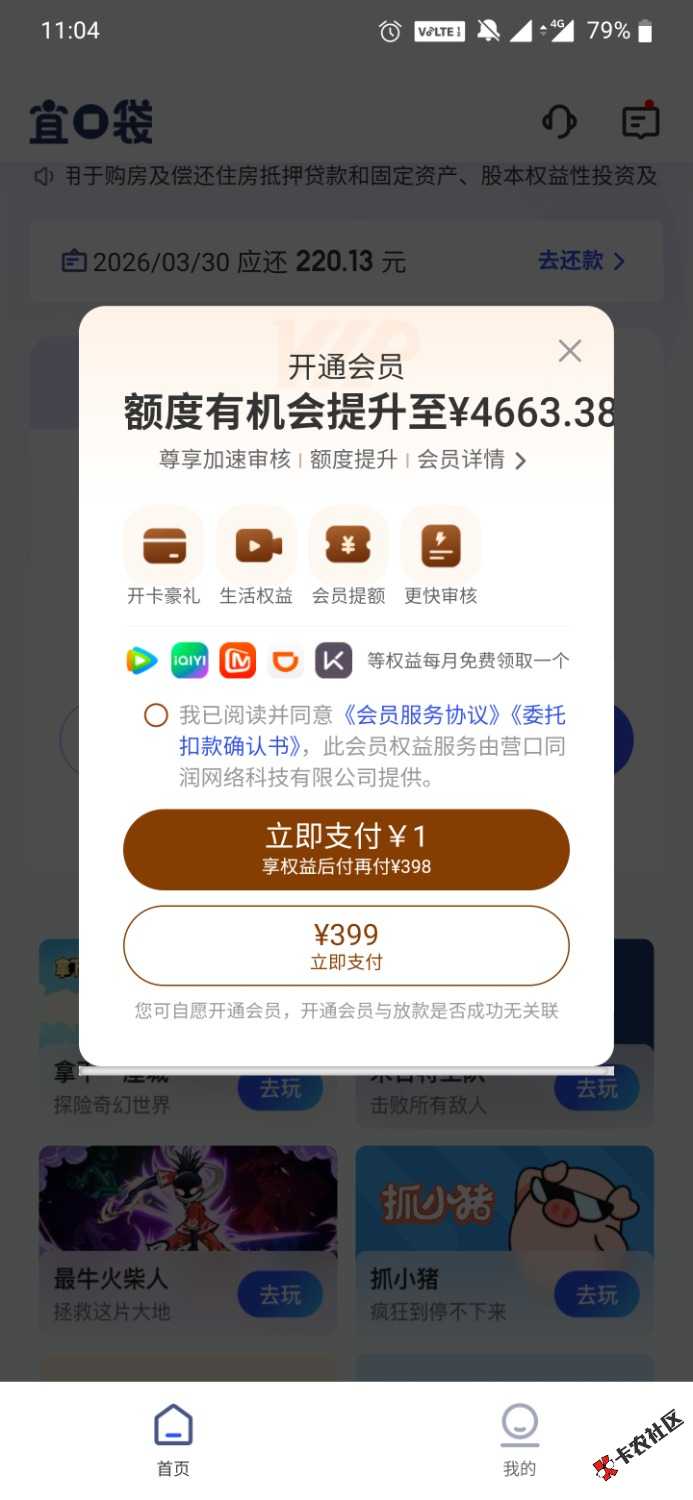Open the messages icon
The image size is (693, 1500).
click(x=640, y=122)
